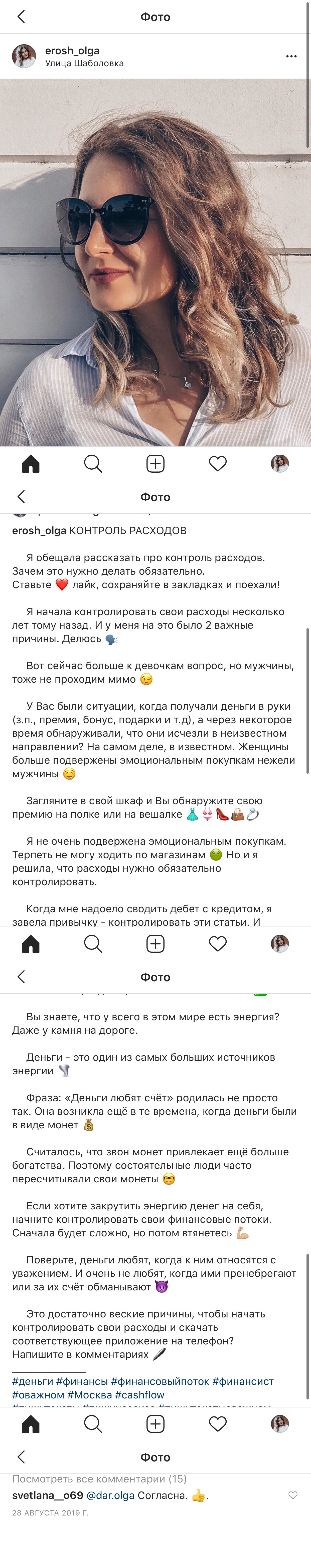Image resolution: width=311 pixels, height=1568 pixels.
Task: Open svetlana__o69's profile from her comment
Action: point(48,1495)
